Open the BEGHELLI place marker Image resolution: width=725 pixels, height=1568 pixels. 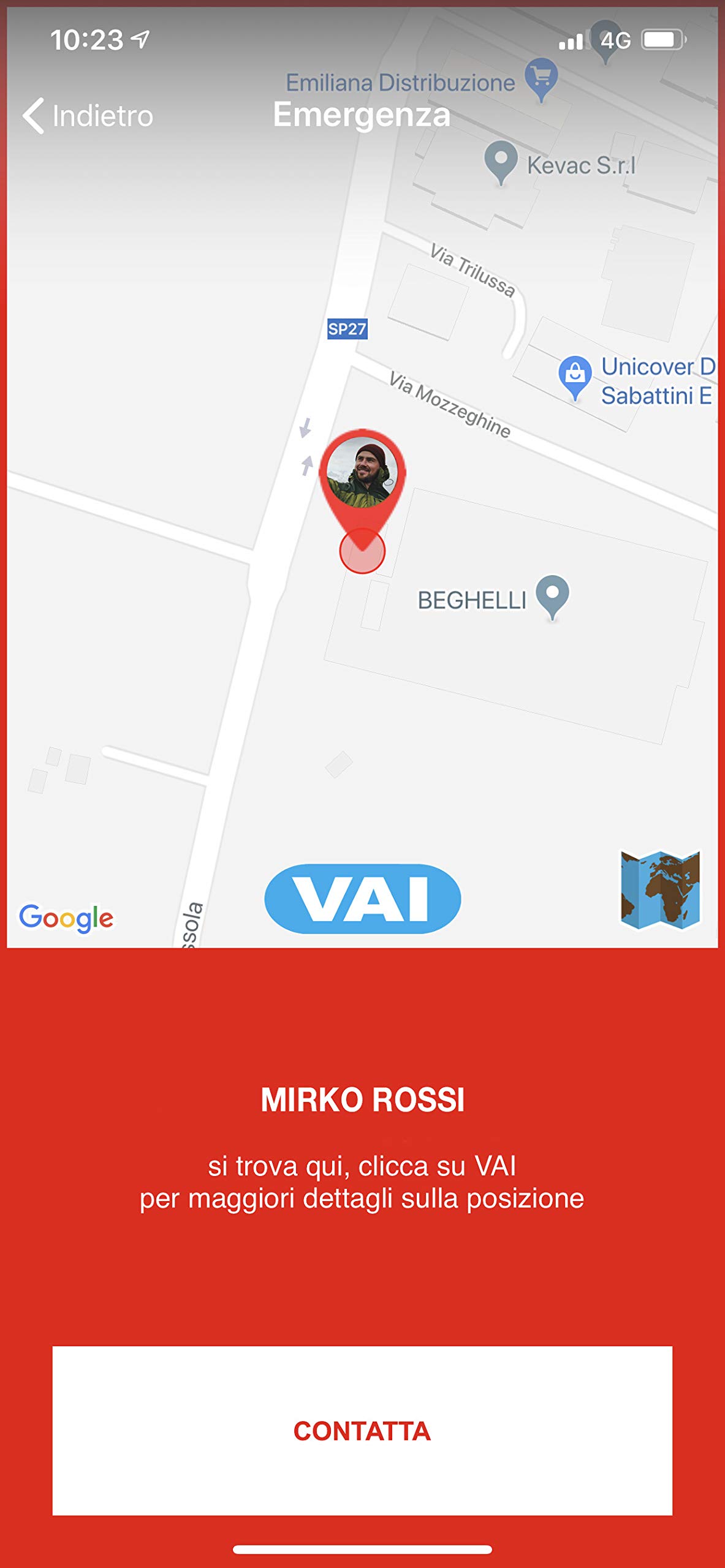552,595
